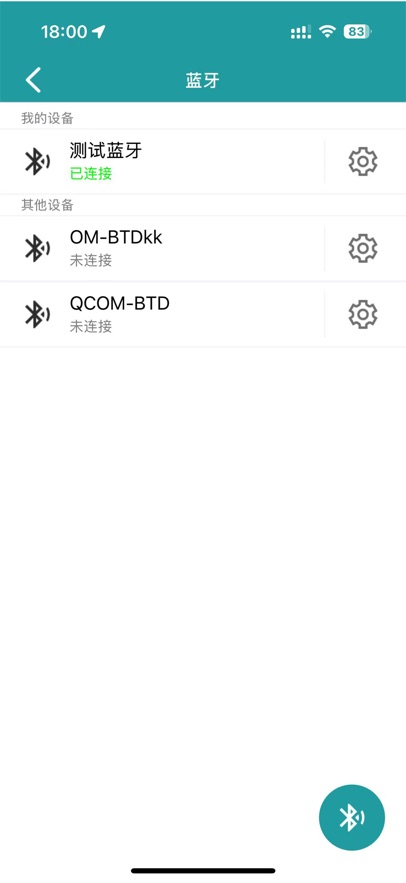Tap the floating Bluetooth scan button
Screen dimensions: 406x883
(x=352, y=817)
